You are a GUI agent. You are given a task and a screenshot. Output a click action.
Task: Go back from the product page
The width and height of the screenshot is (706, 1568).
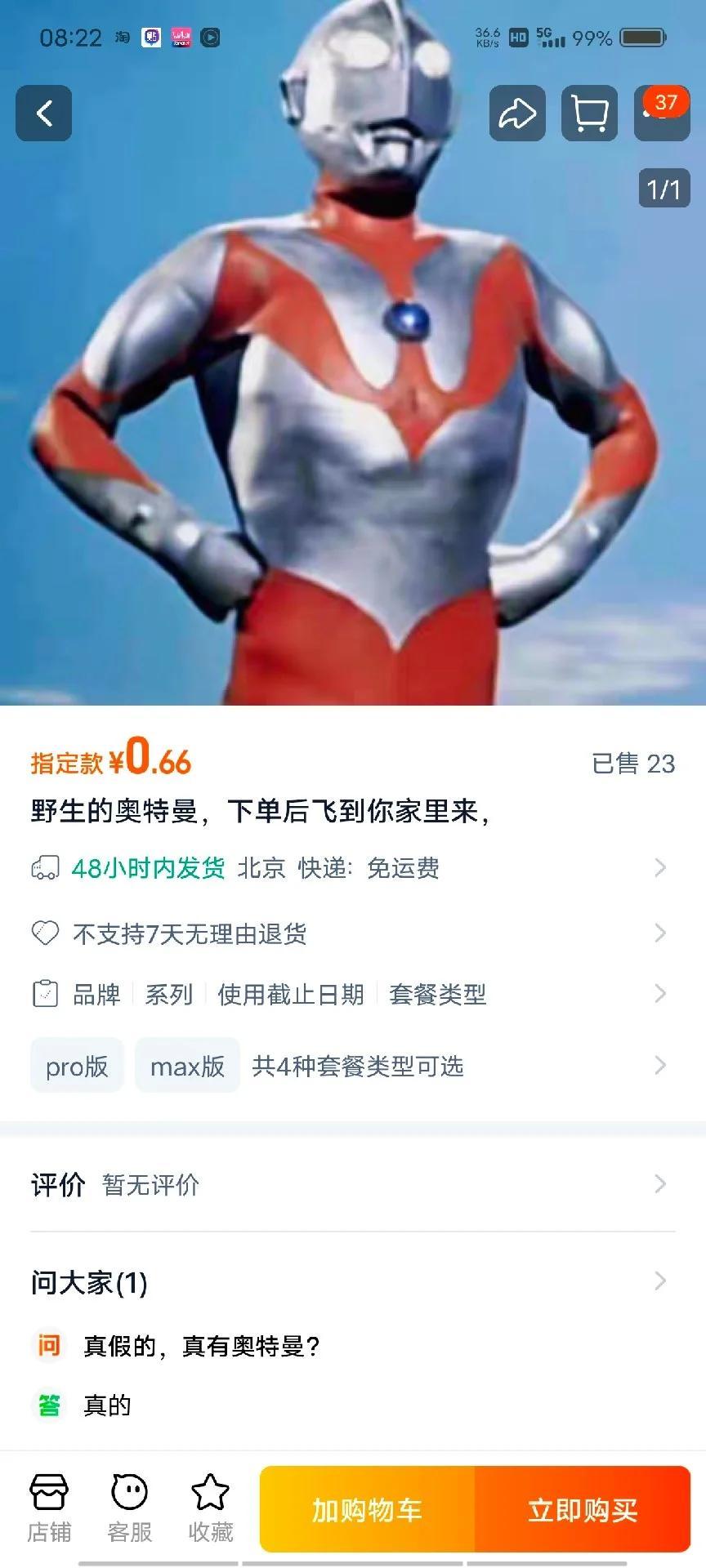tap(44, 113)
